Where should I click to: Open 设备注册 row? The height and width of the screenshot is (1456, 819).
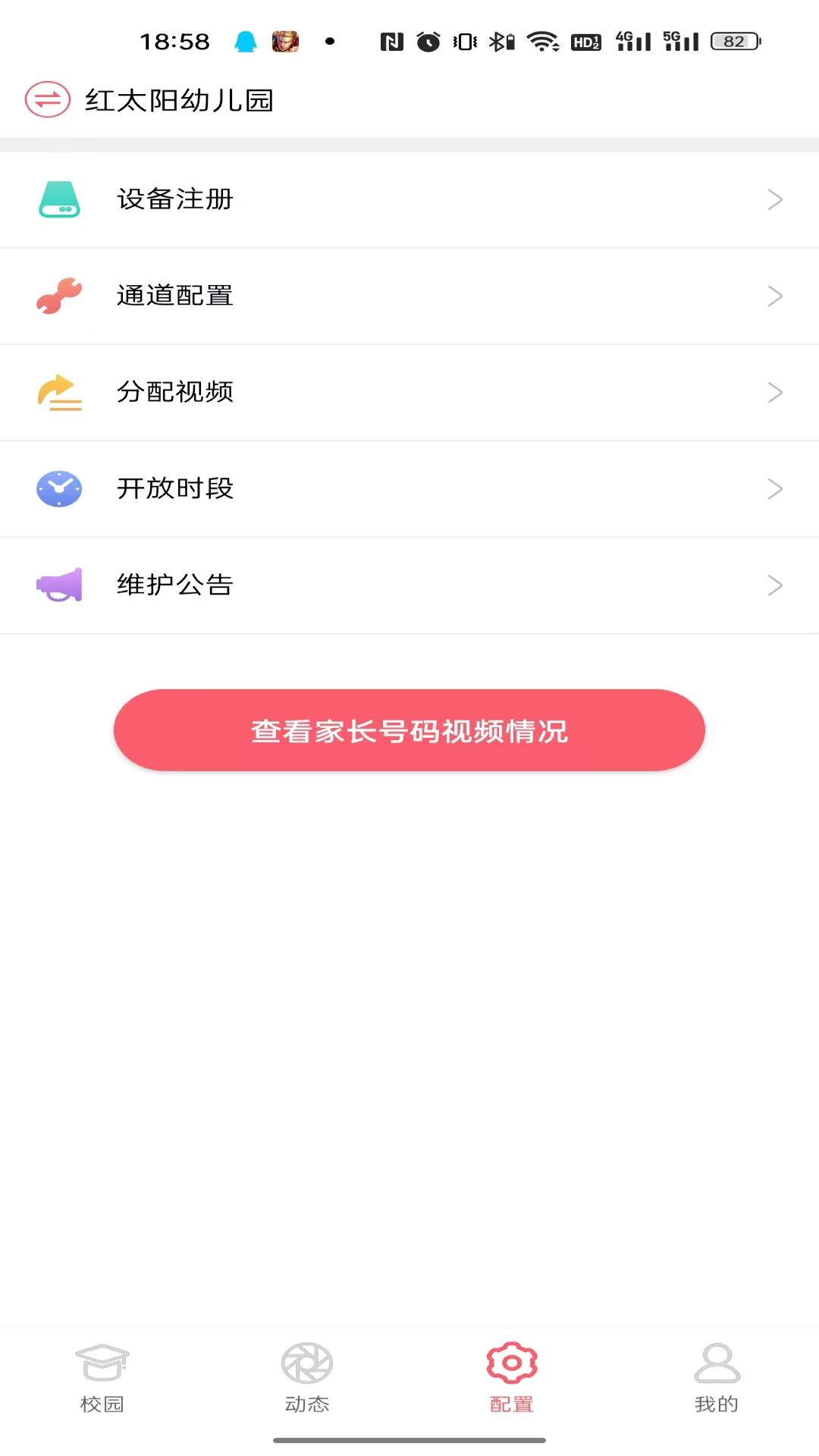pyautogui.click(x=409, y=199)
